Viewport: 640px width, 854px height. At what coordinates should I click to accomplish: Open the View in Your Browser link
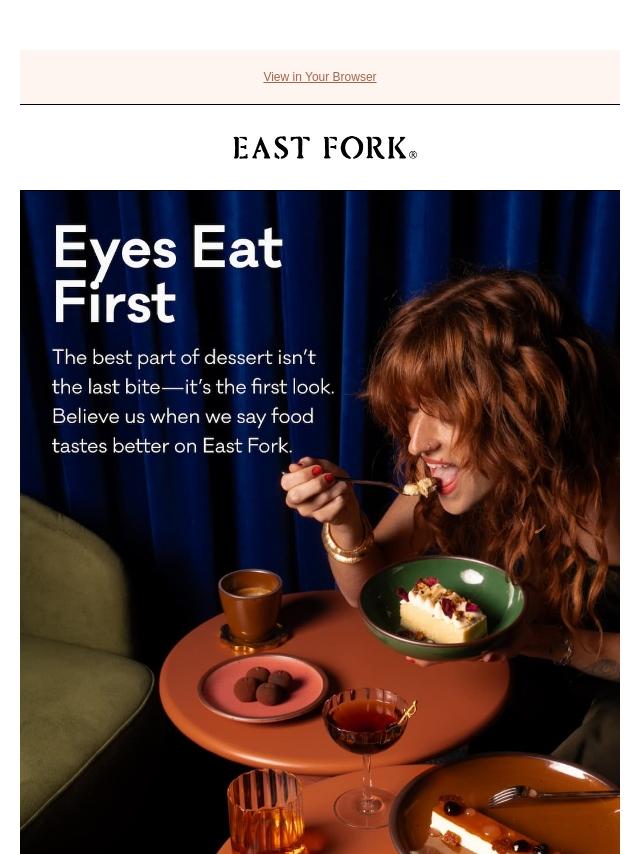[x=320, y=77]
